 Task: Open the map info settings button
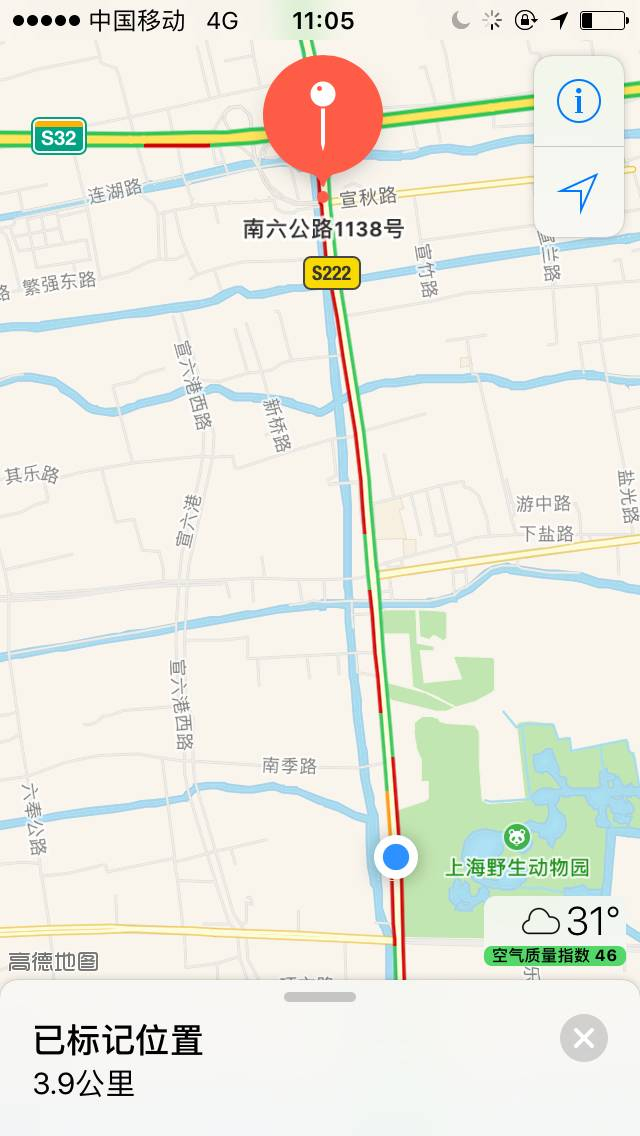pos(578,101)
